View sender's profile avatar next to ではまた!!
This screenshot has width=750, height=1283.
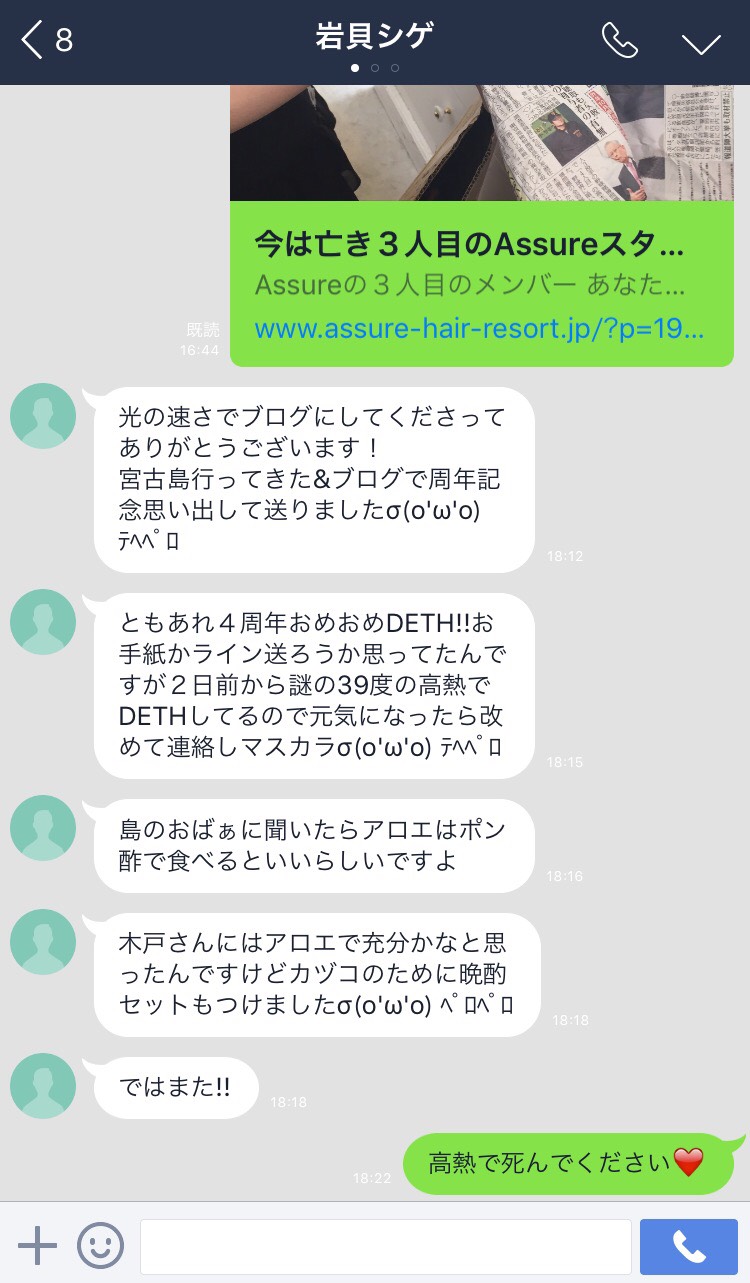click(x=43, y=1085)
